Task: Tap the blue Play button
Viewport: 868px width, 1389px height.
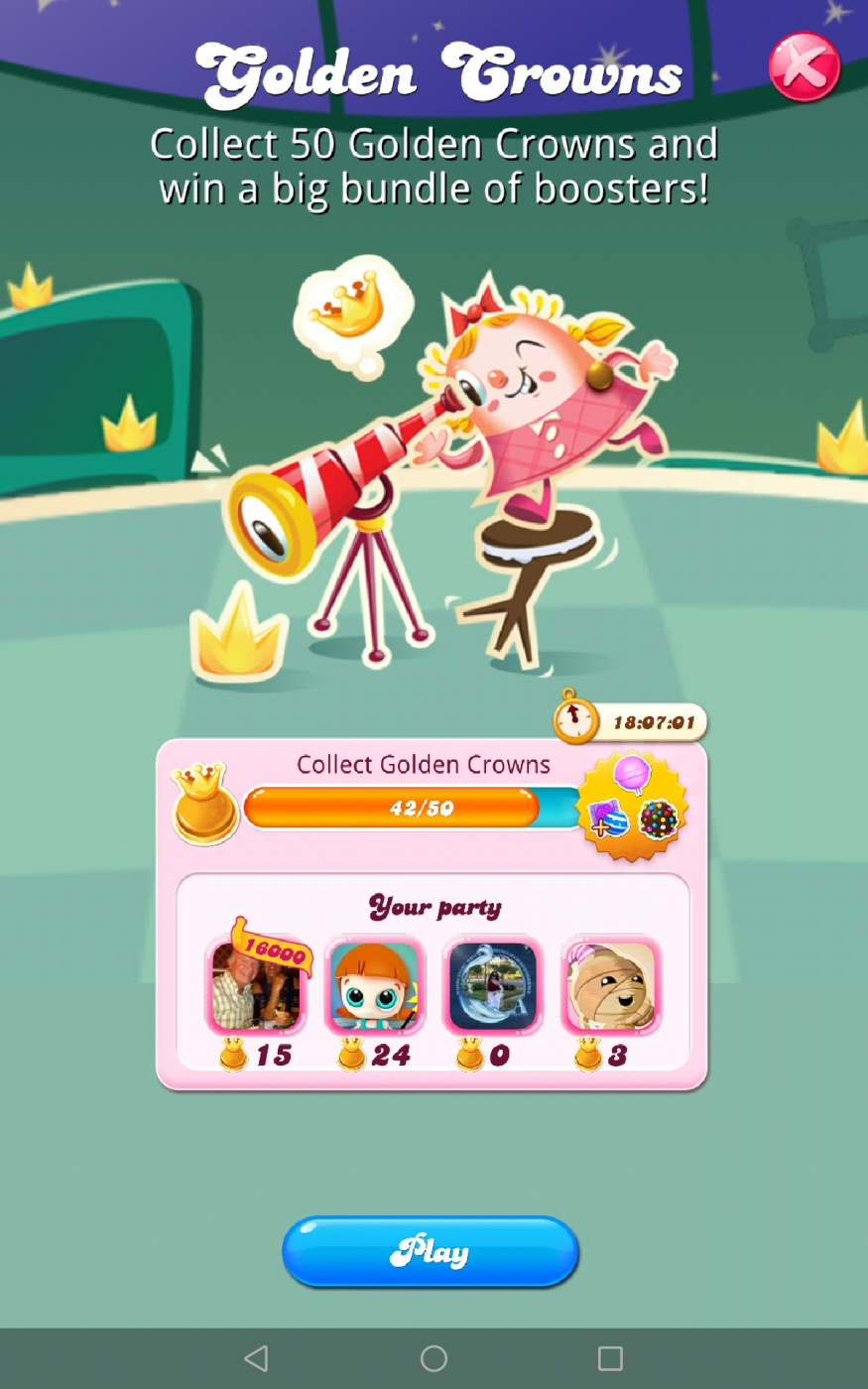Action: (x=431, y=1251)
